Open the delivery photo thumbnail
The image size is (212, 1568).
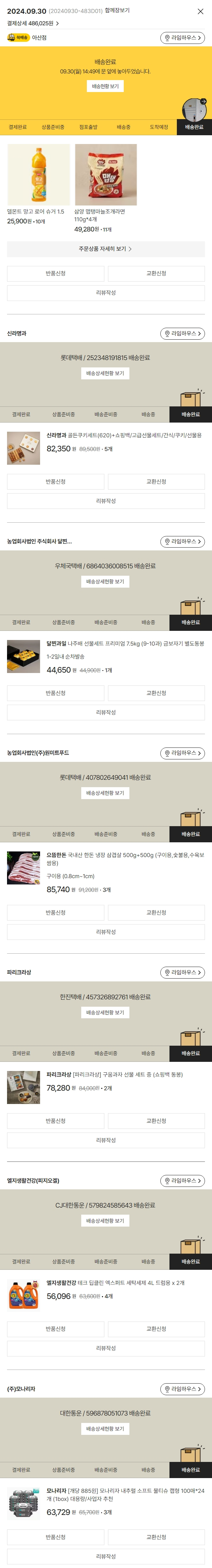194,110
